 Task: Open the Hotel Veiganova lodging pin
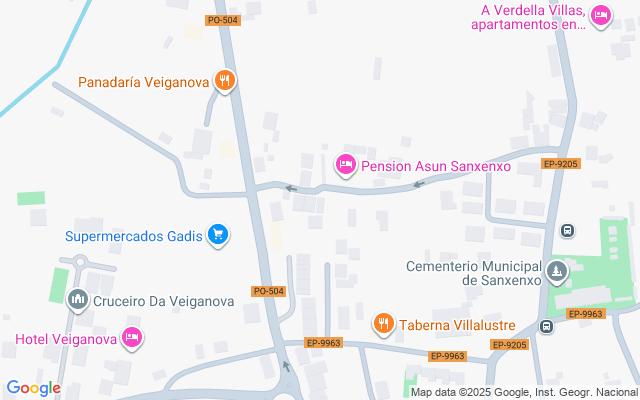pyautogui.click(x=132, y=338)
